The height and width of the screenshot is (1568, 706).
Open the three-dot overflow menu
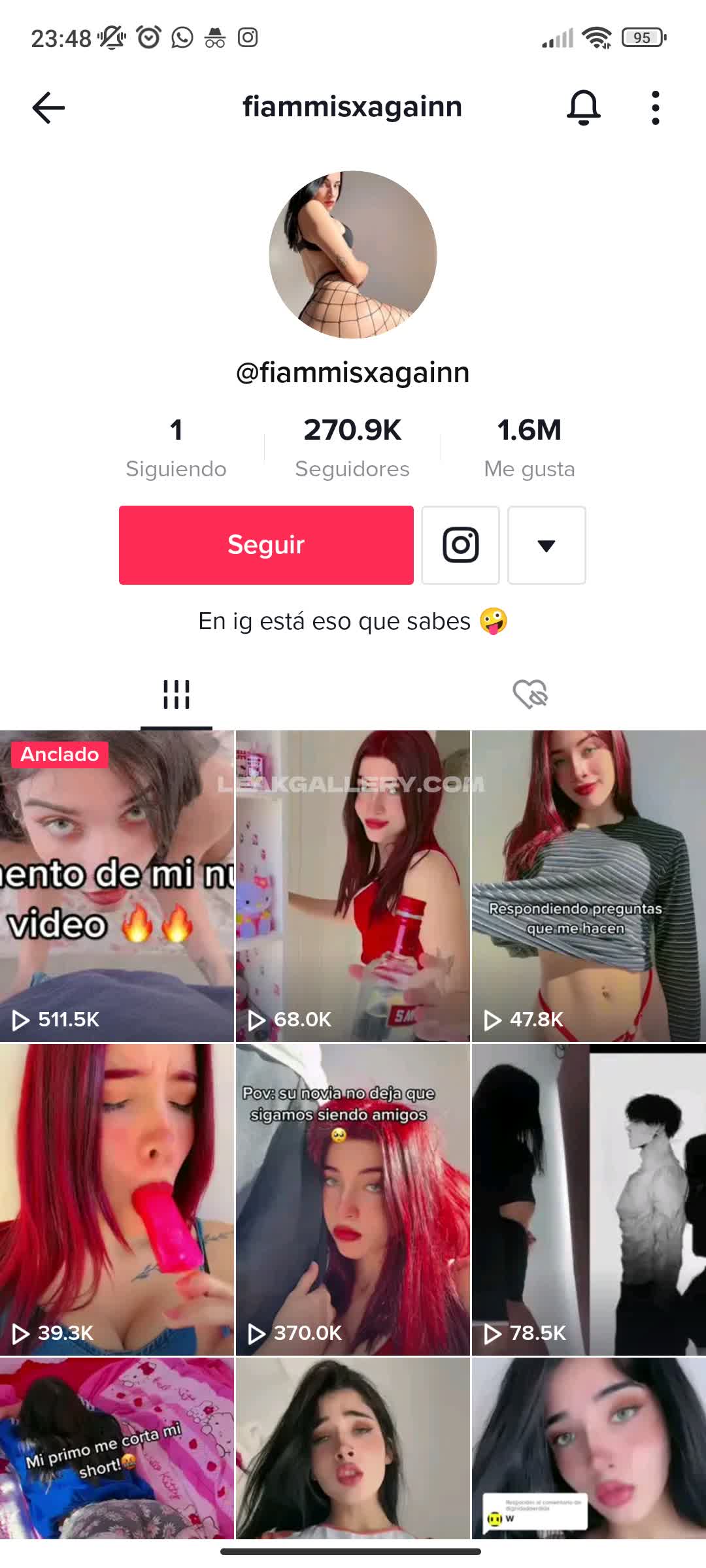(655, 108)
